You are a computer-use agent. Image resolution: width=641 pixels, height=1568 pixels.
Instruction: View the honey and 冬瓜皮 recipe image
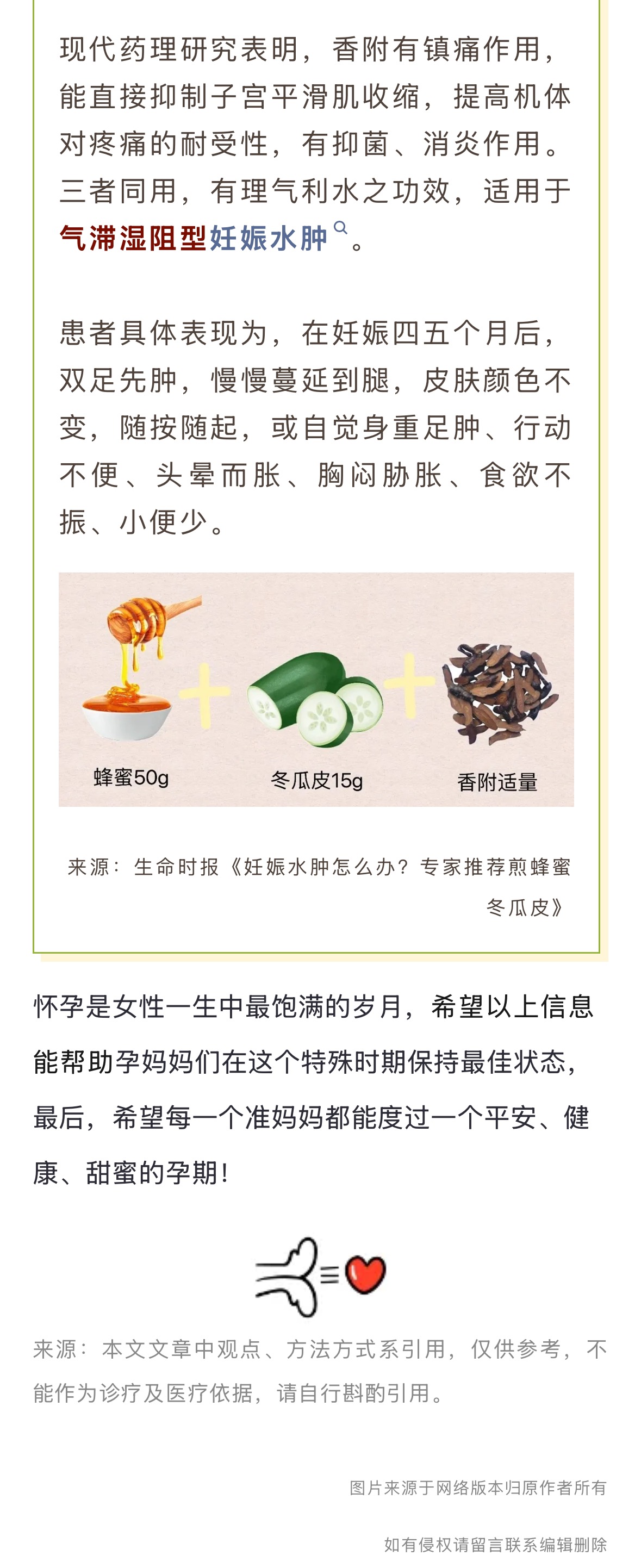click(316, 689)
